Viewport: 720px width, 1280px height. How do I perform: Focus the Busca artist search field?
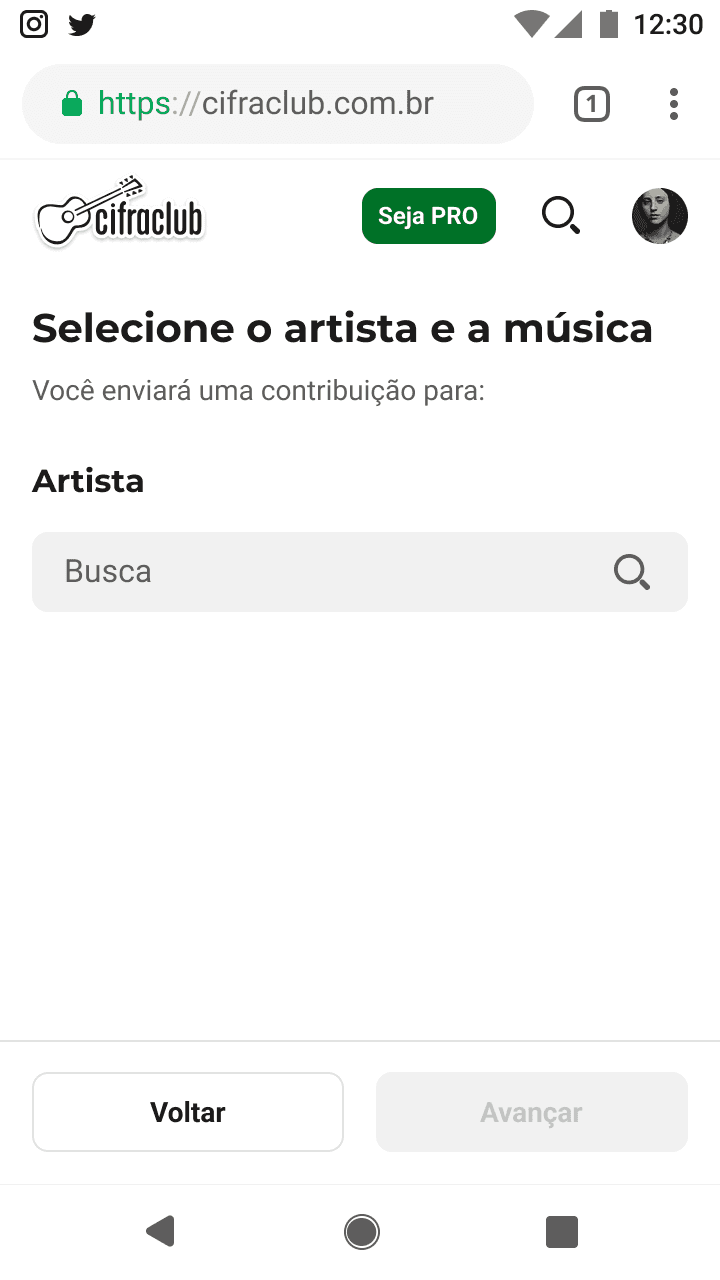click(360, 572)
